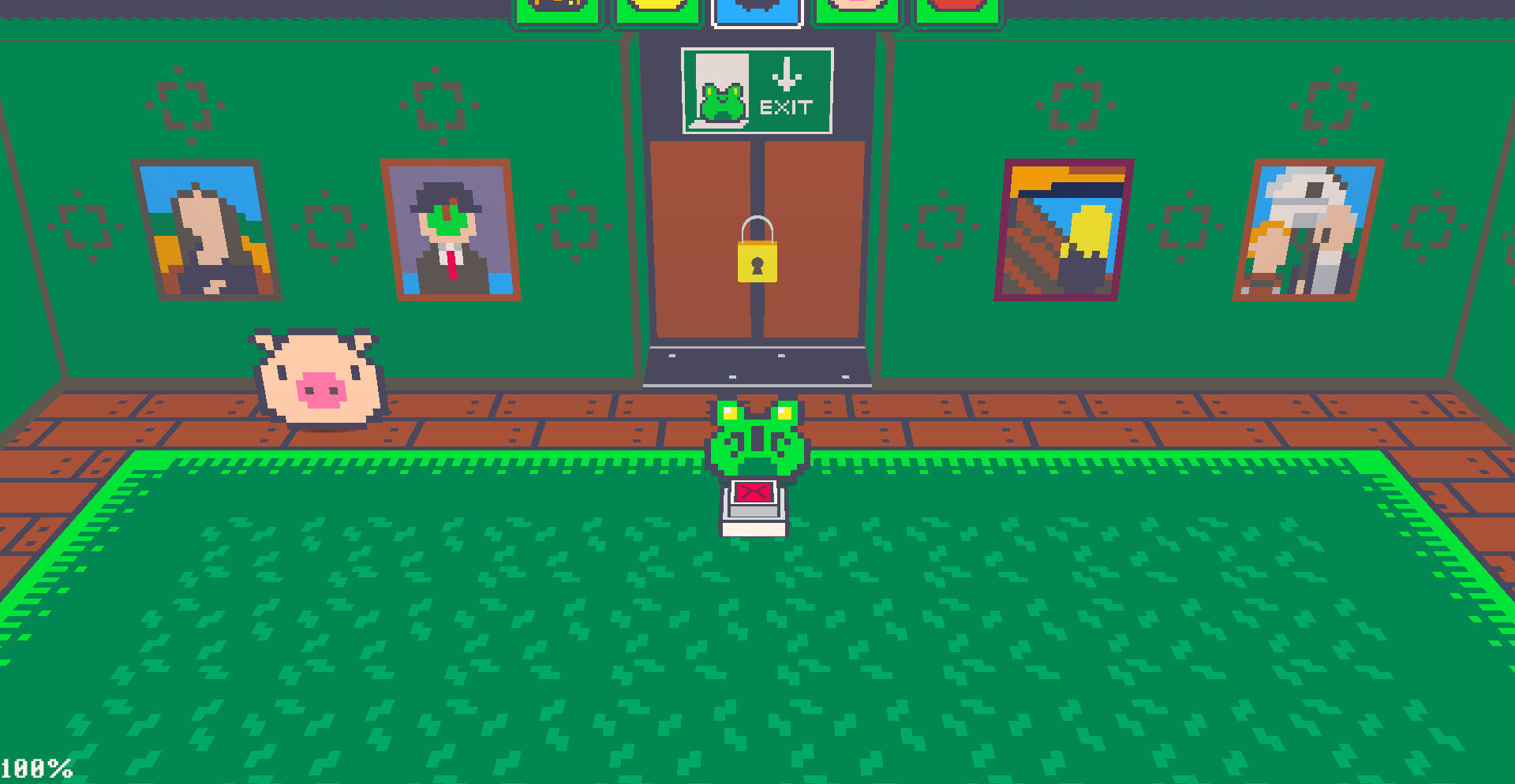Inspect the painting with two figures
Image resolution: width=1515 pixels, height=784 pixels.
(x=1307, y=230)
